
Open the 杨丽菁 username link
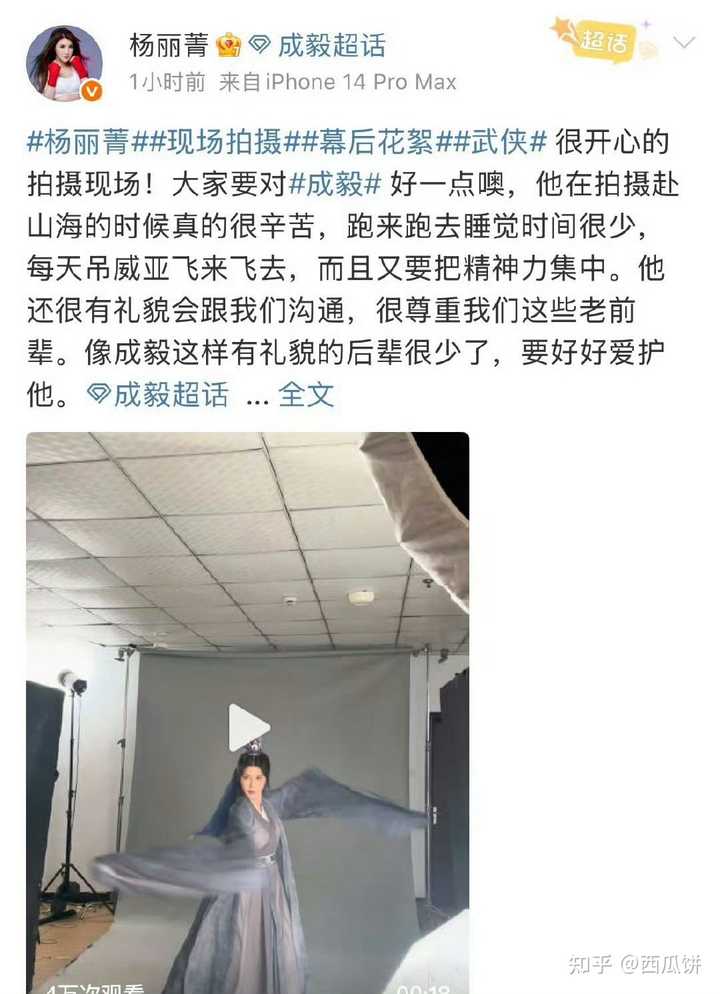tap(169, 46)
